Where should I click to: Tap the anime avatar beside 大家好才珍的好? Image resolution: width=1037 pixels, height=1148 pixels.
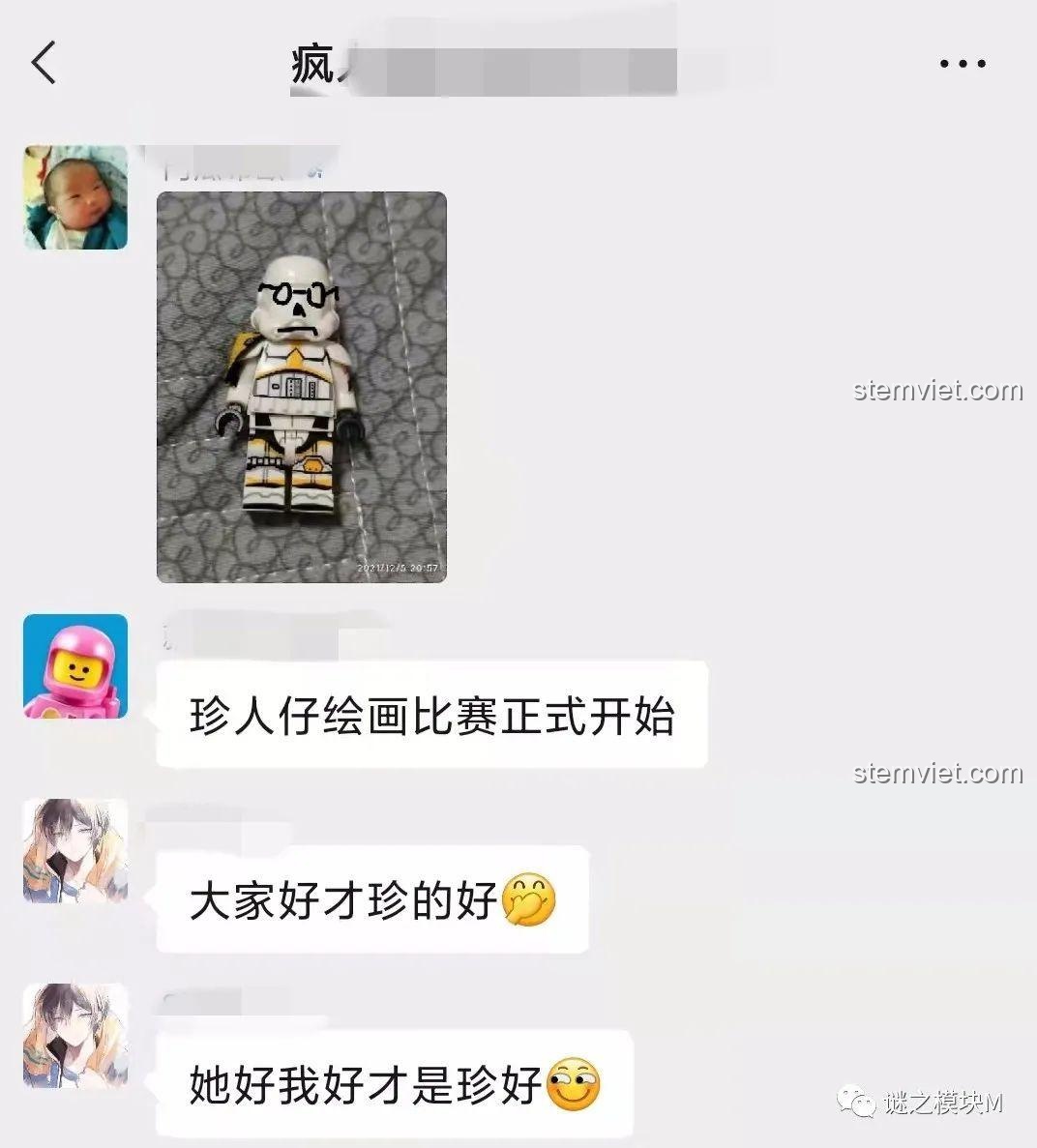(75, 851)
